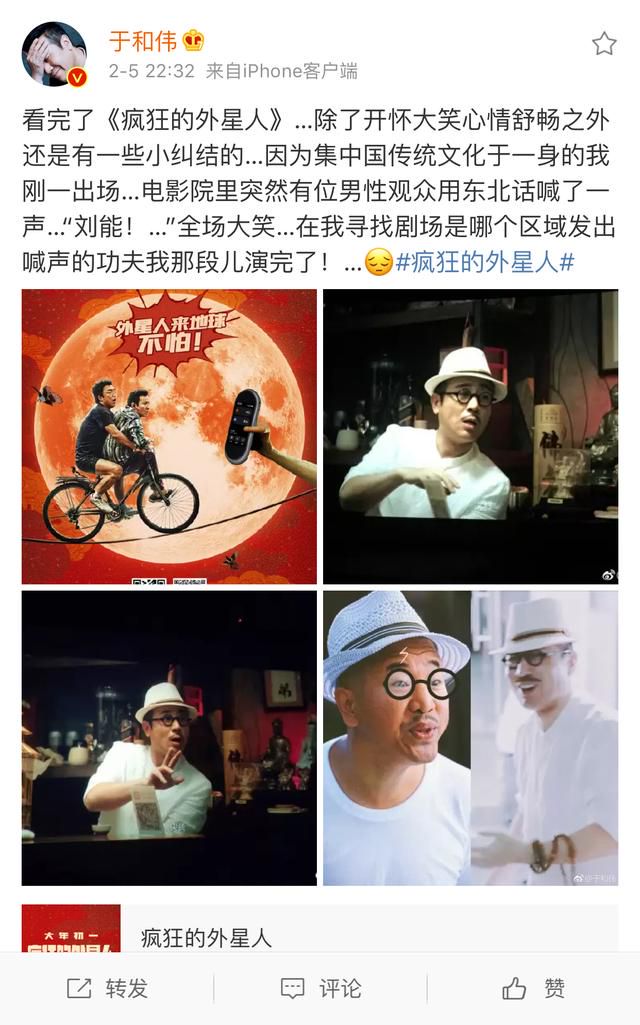Open the top-right film still image
Viewport: 640px width, 1025px height.
click(471, 436)
